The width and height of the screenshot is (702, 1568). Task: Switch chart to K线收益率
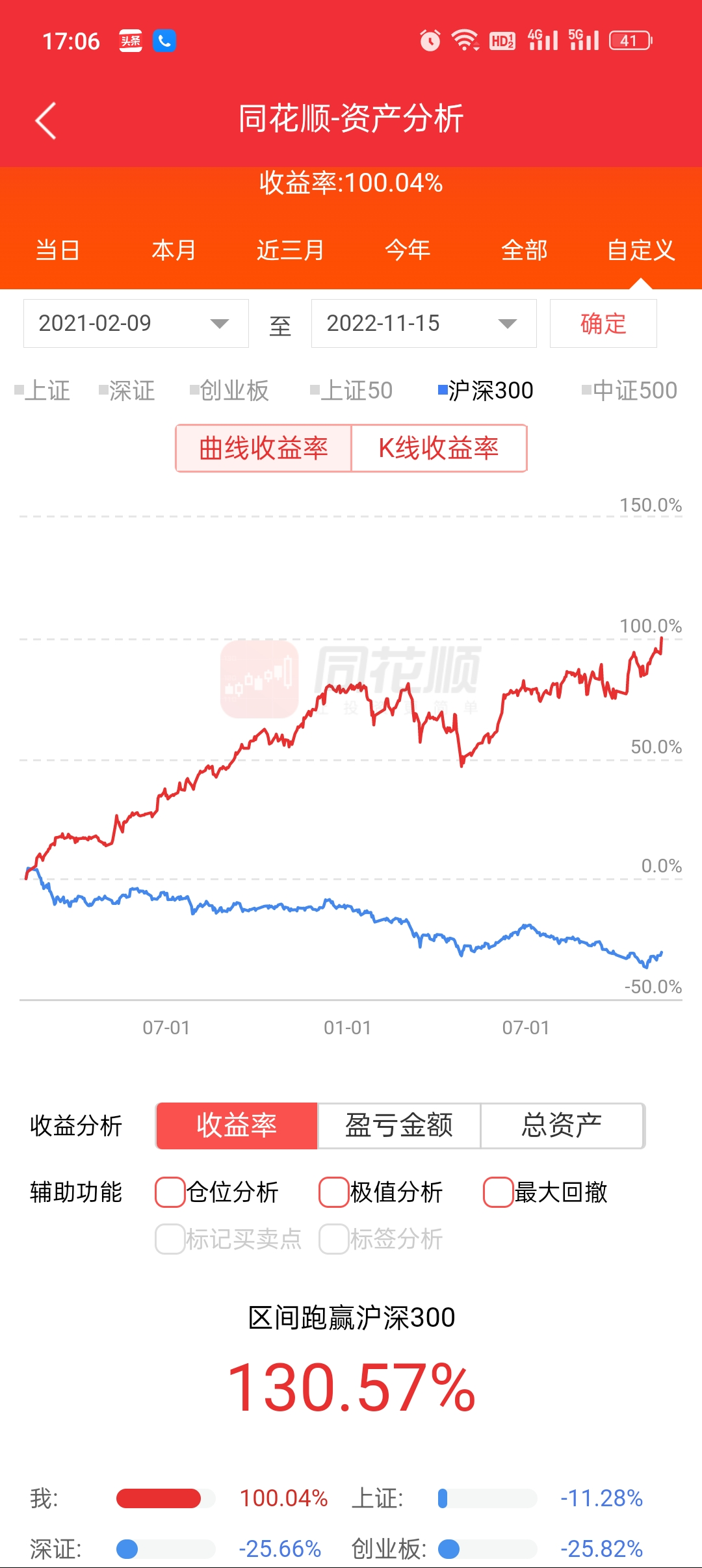439,449
